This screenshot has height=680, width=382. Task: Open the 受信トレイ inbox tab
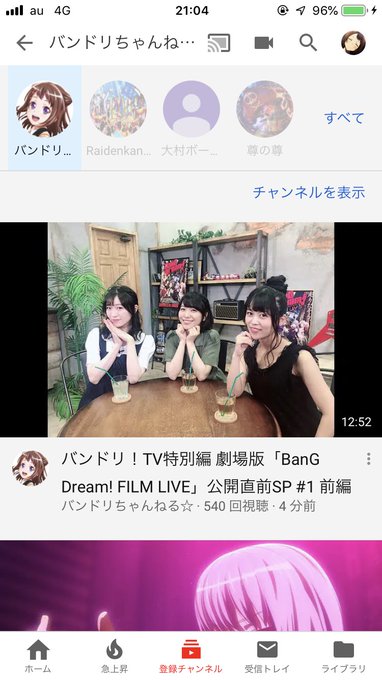tap(267, 656)
